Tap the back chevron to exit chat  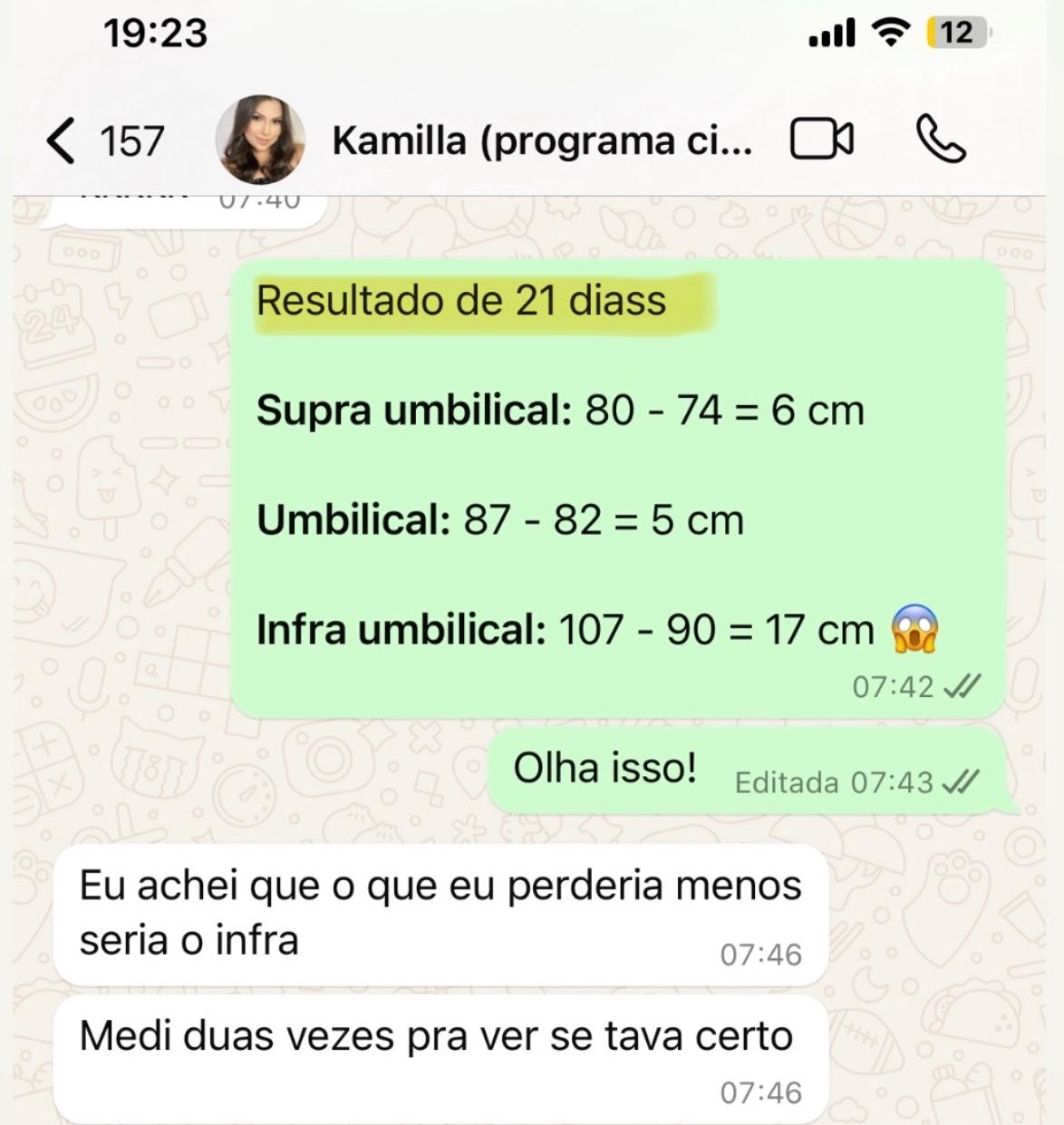pos(63,141)
